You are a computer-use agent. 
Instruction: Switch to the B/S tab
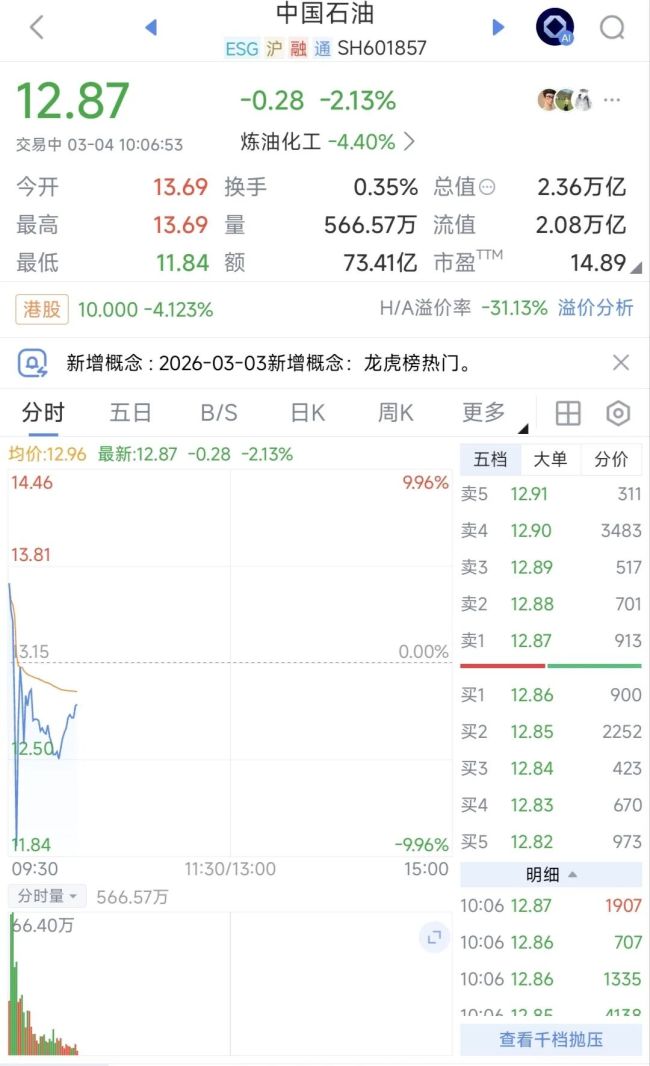[x=219, y=413]
